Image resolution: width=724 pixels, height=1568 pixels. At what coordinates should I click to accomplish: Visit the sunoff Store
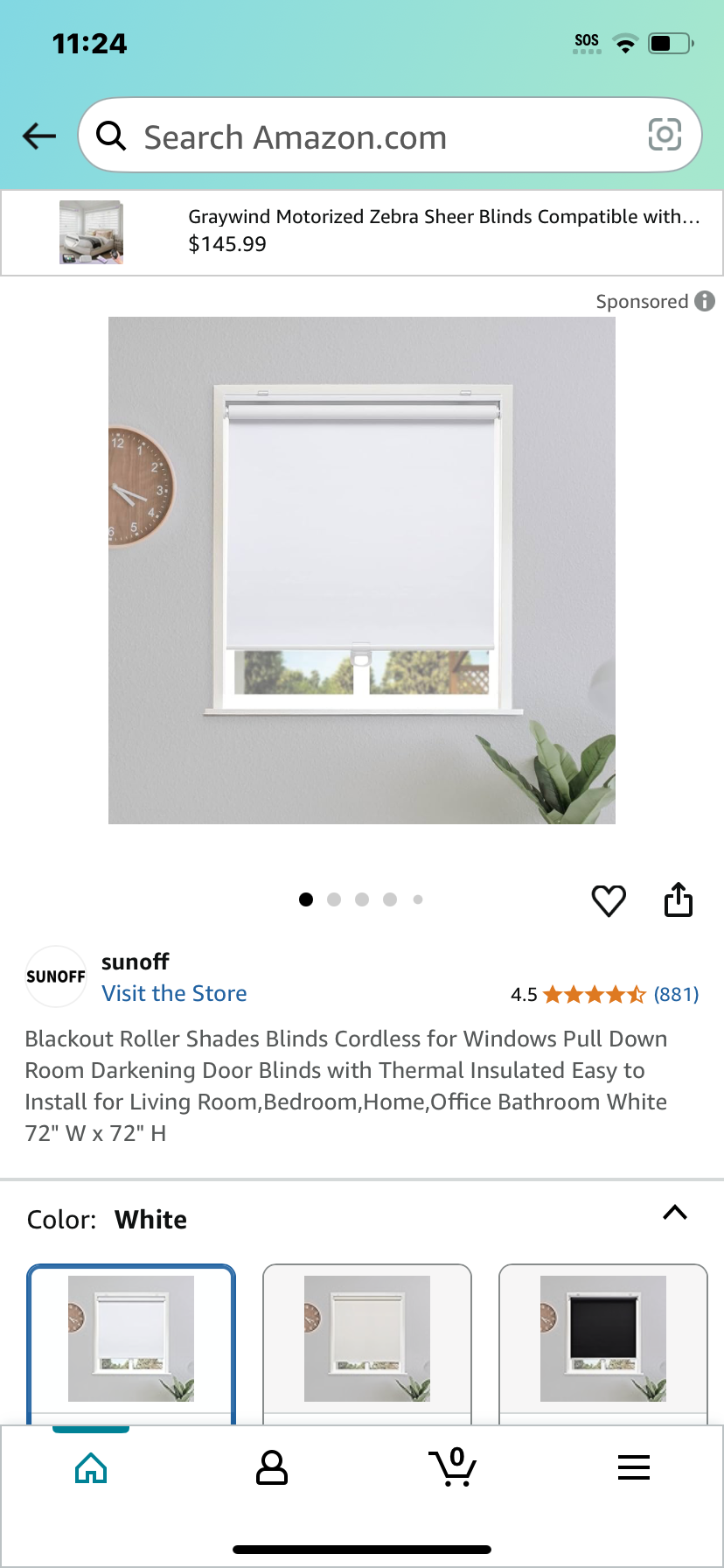click(174, 993)
